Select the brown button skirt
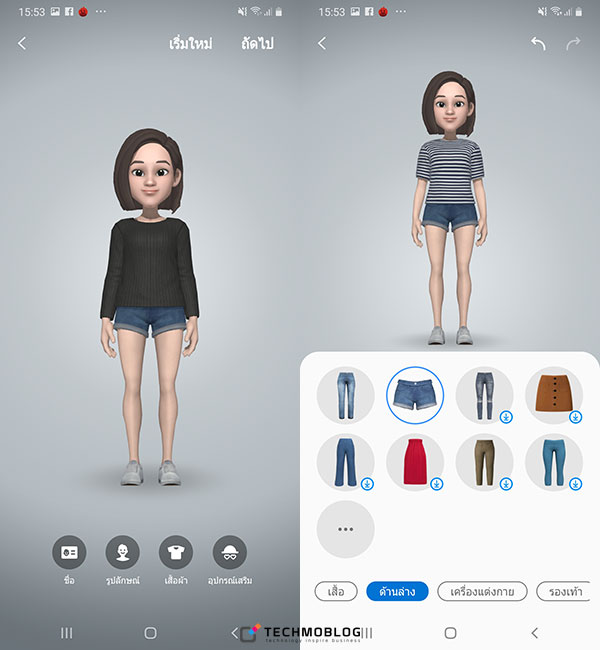The image size is (600, 650). click(554, 395)
